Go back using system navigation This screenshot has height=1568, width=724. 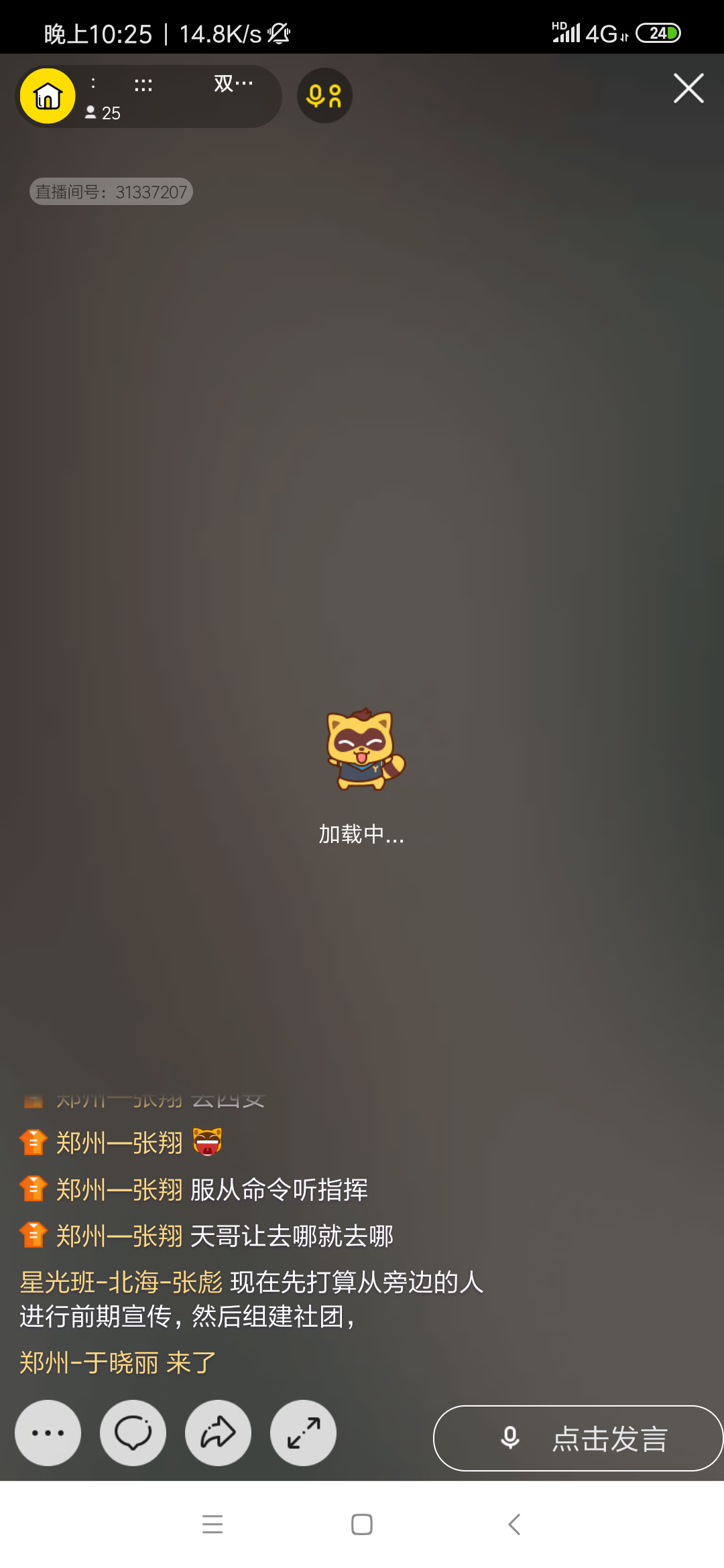point(514,1524)
